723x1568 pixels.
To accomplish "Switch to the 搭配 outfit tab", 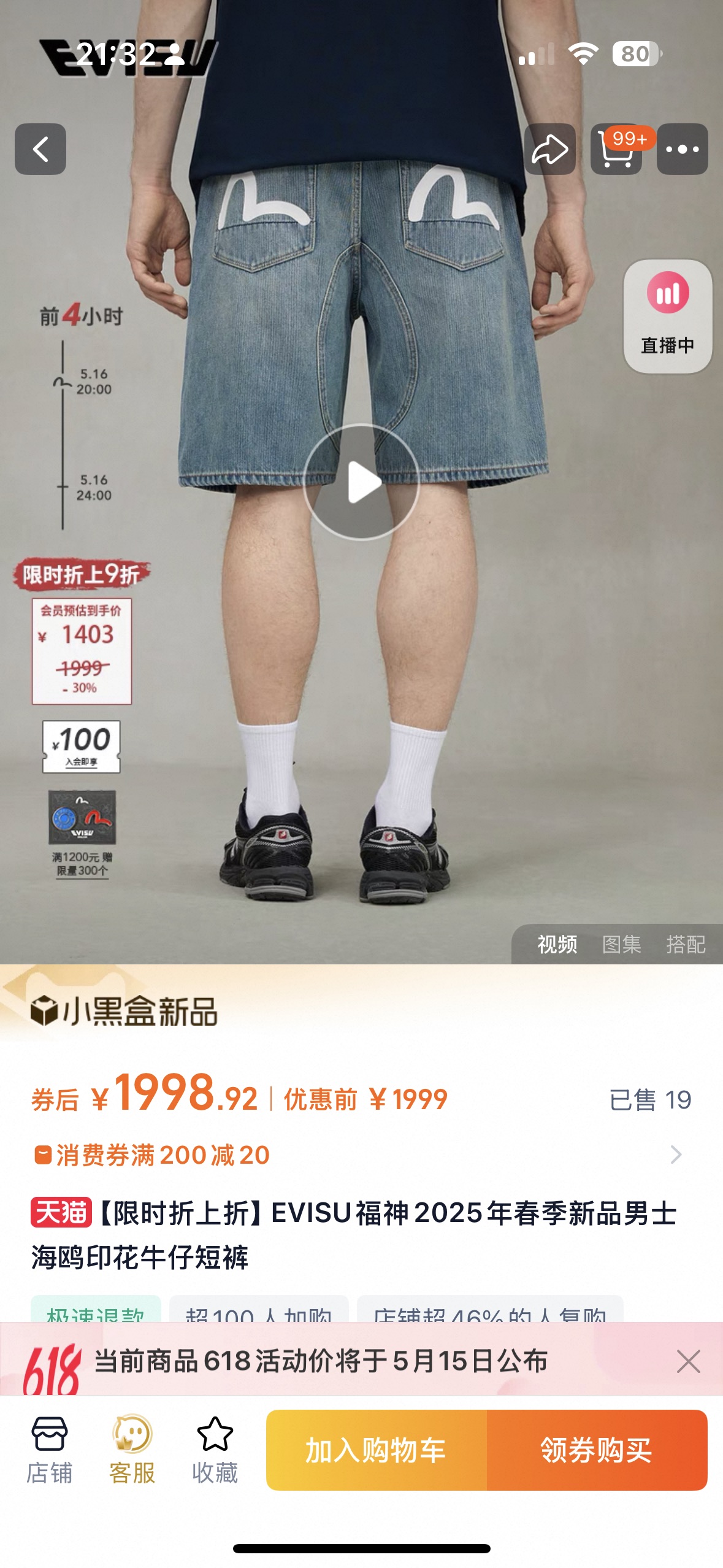I will (x=686, y=944).
